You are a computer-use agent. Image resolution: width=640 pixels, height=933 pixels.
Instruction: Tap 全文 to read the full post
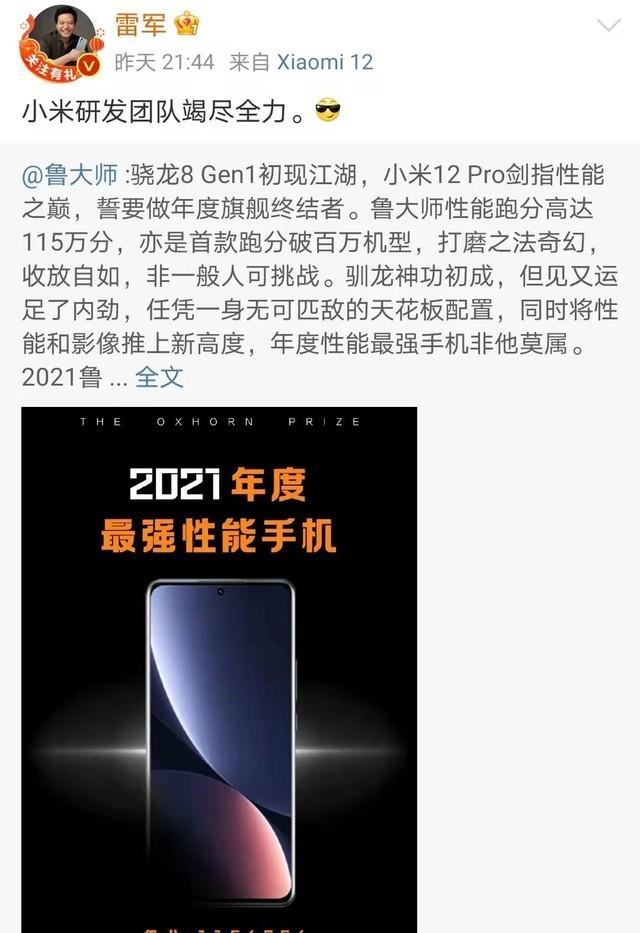point(160,377)
